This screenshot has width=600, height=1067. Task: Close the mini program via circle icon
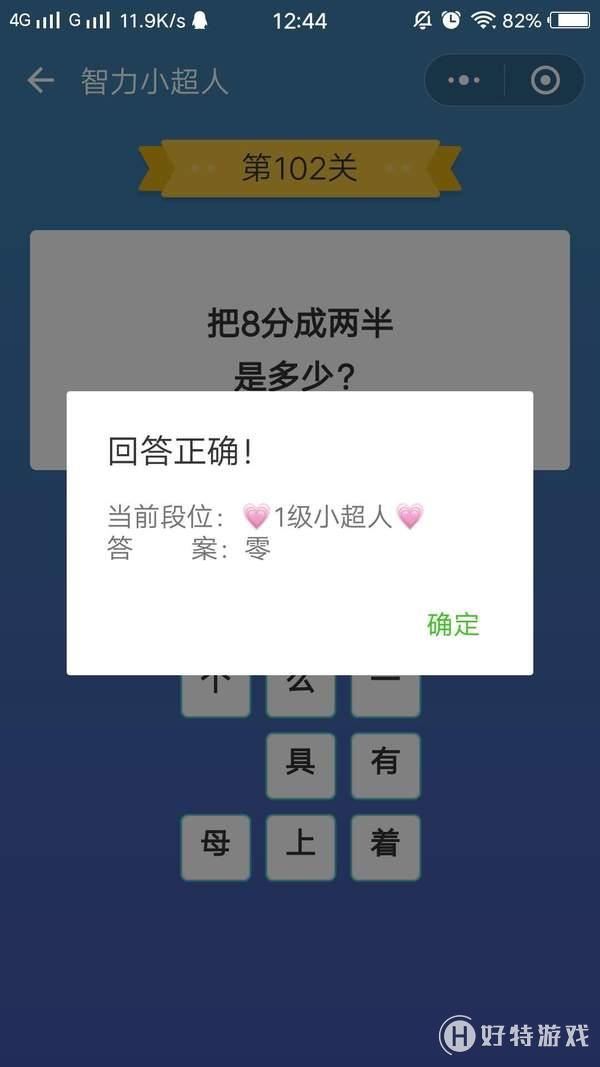(x=545, y=80)
